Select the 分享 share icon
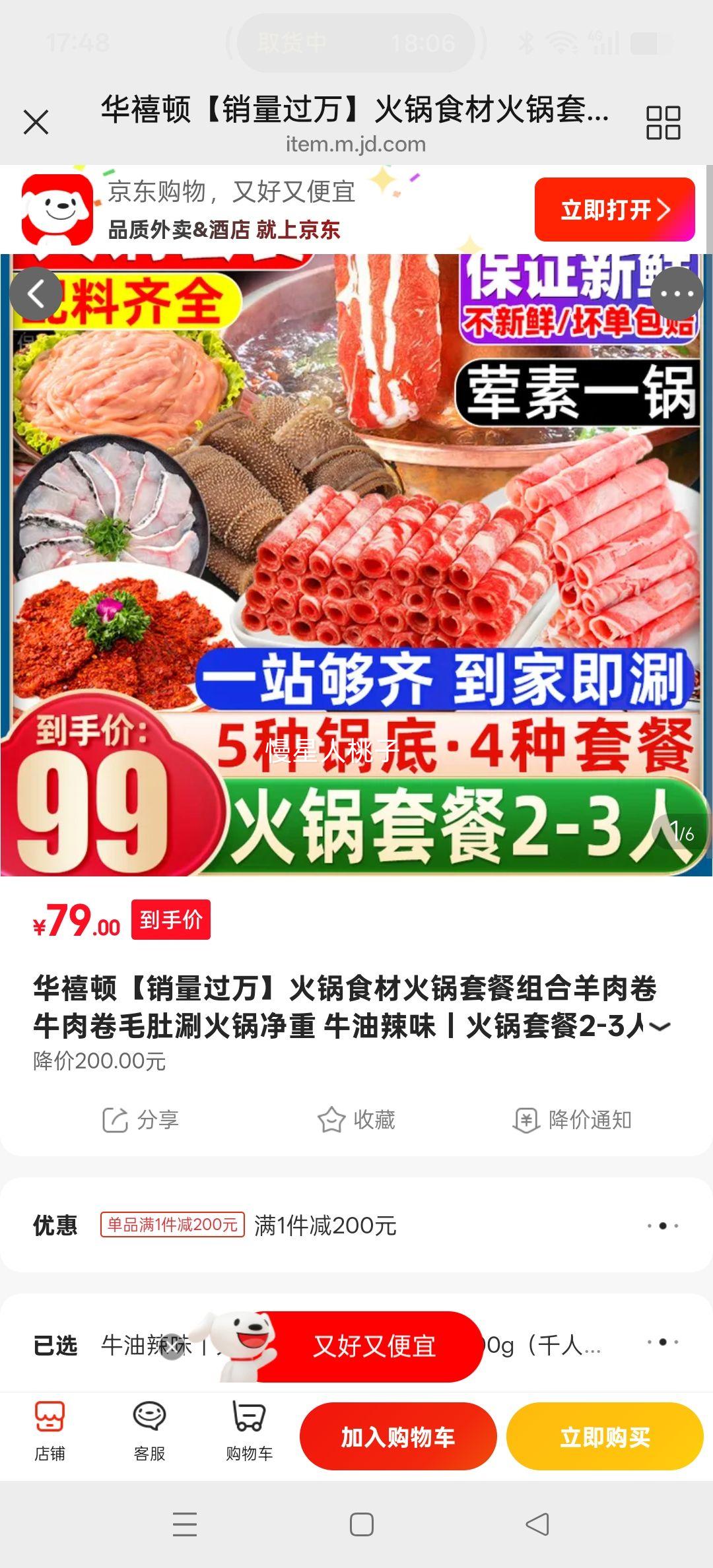This screenshot has height=1568, width=713. (116, 1119)
